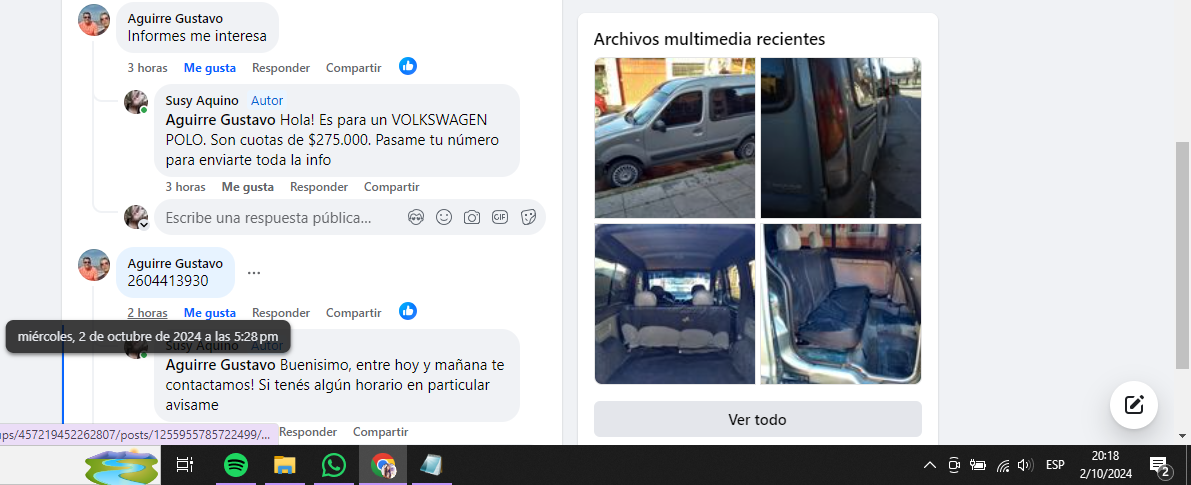This screenshot has width=1191, height=485.
Task: Open Spotify from the taskbar
Action: pos(236,465)
